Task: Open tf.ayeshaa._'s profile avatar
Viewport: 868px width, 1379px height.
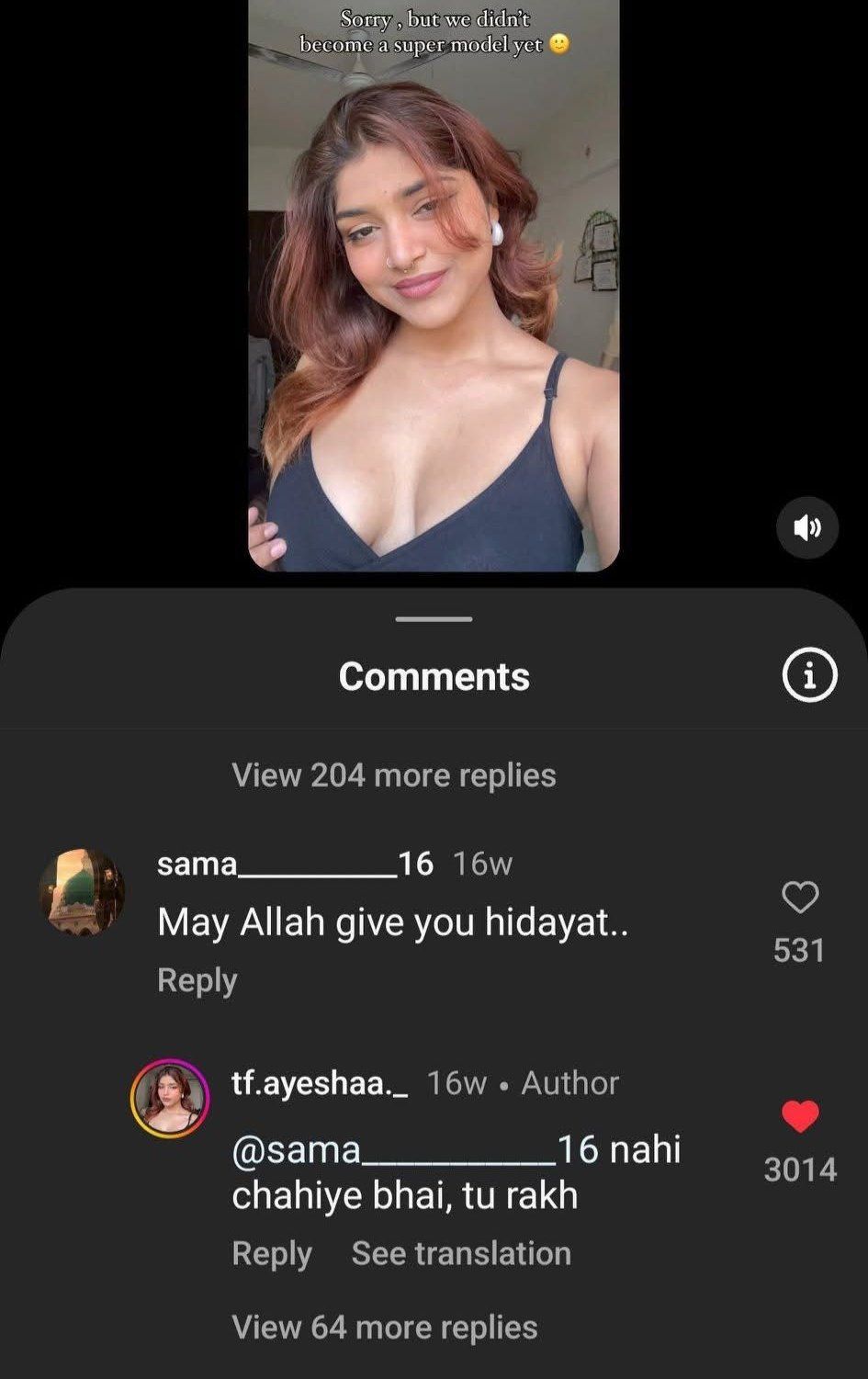Action: click(170, 1098)
